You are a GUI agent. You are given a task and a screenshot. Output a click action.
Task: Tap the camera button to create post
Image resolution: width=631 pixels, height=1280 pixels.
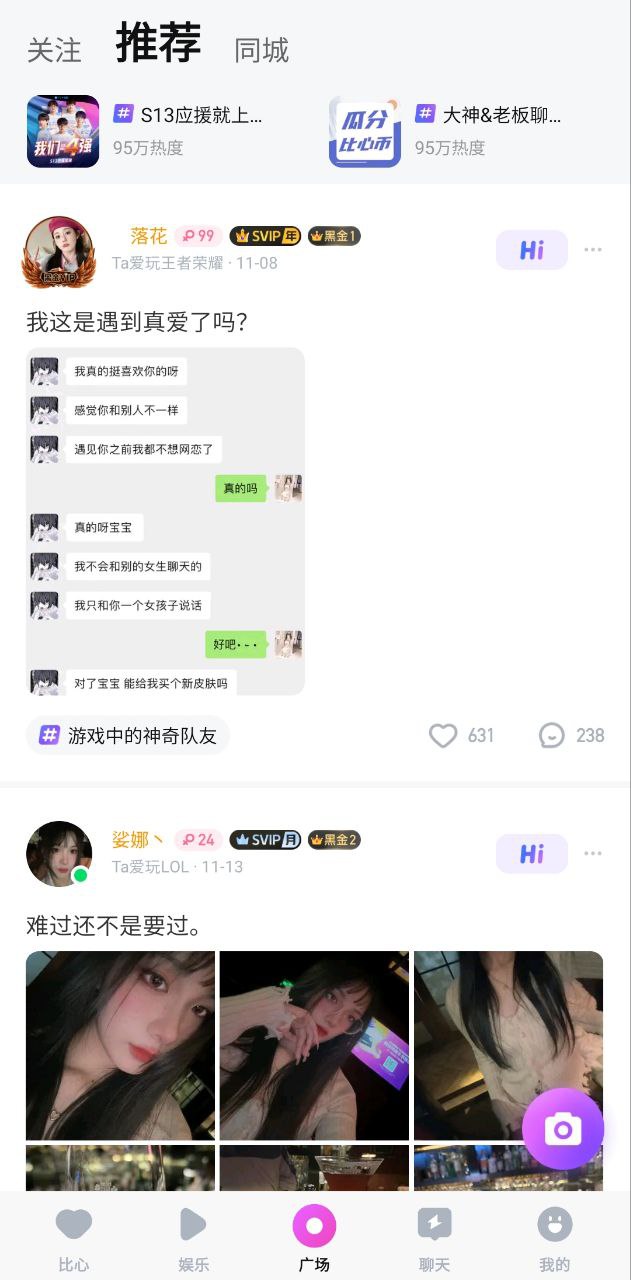[x=563, y=1129]
